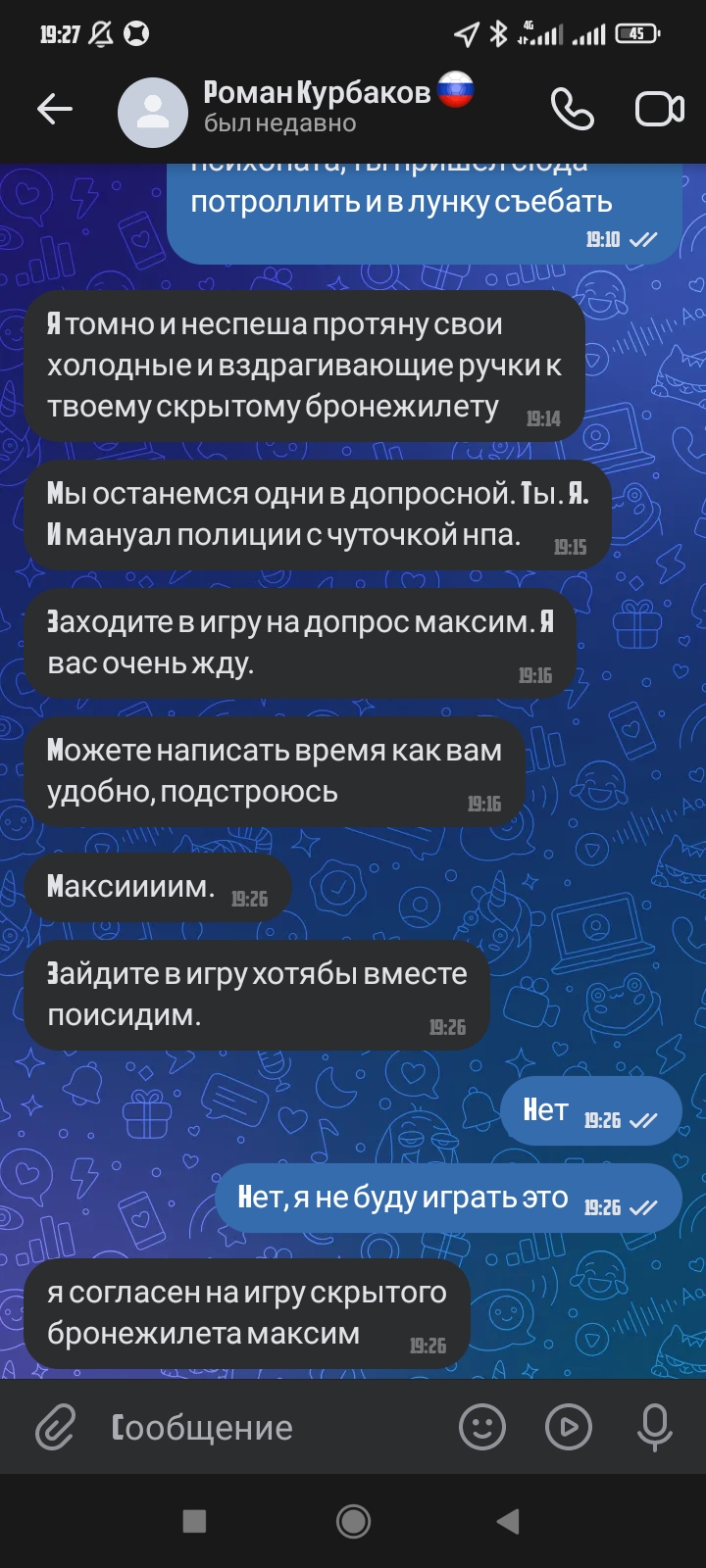This screenshot has height=1568, width=706.
Task: Start a voice call with Роман Курбаков
Action: click(x=572, y=109)
